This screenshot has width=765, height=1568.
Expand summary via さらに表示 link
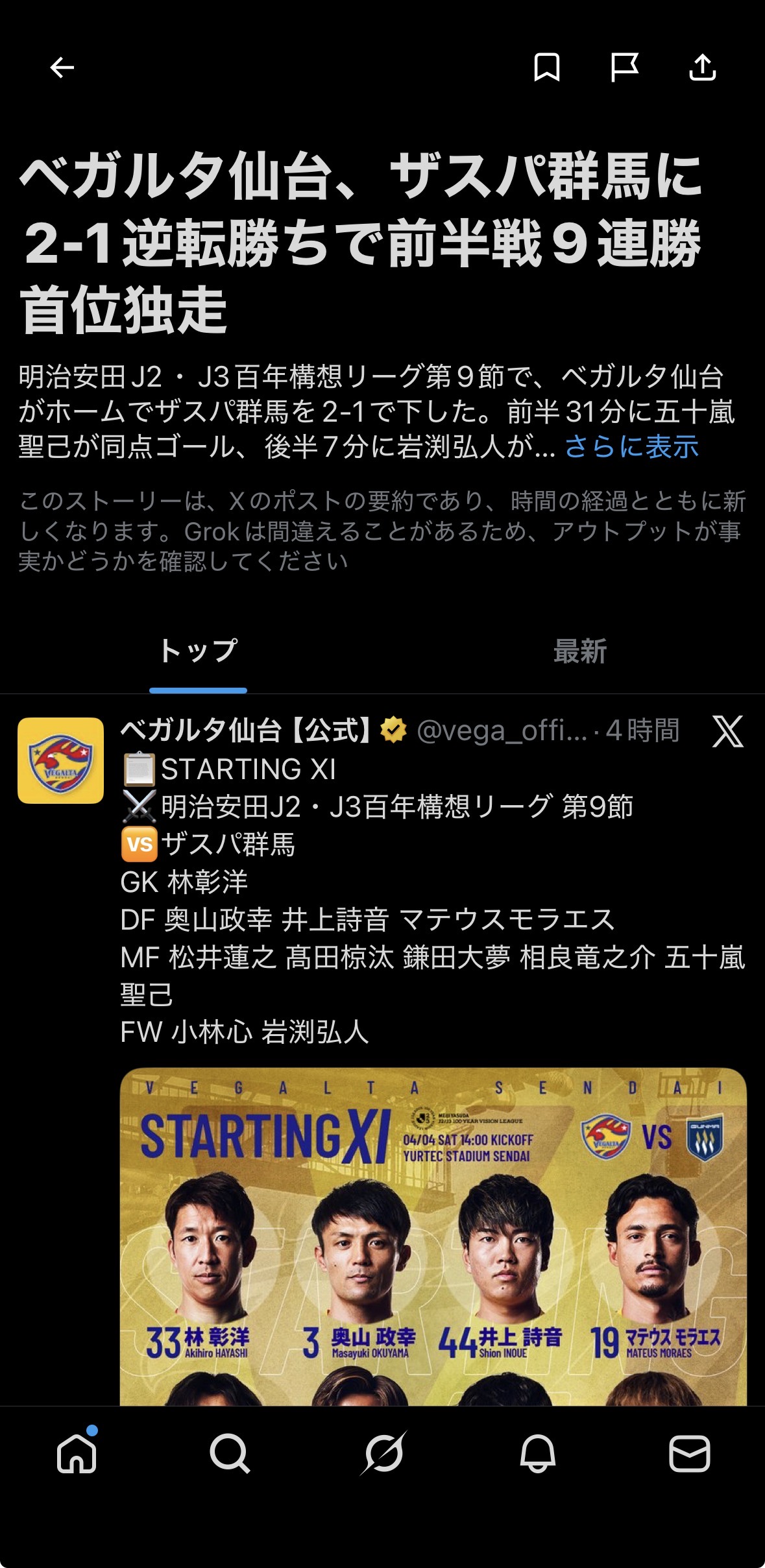pos(631,447)
